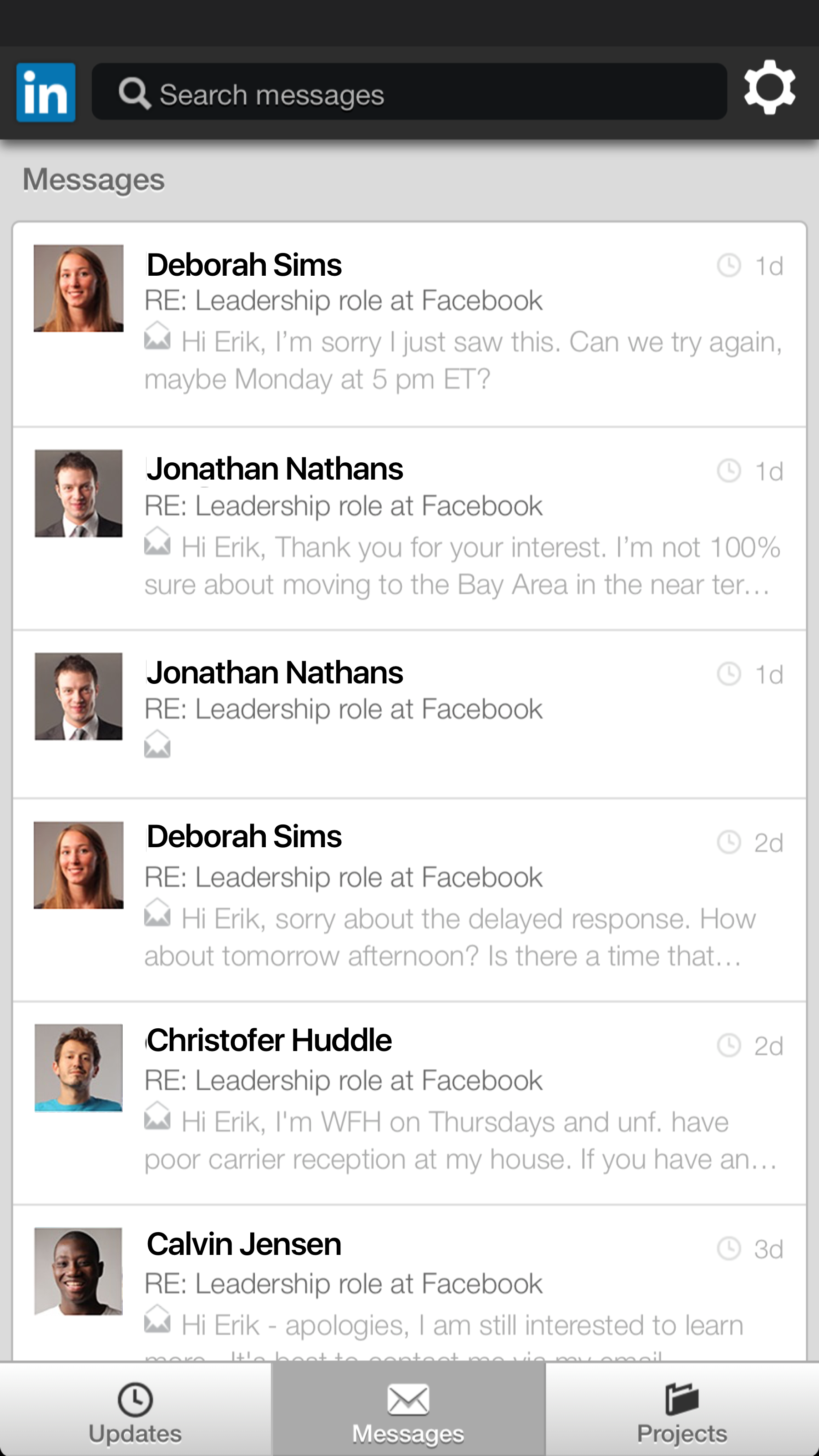Open Deborah Sims' message about tomorrow afternoon
Viewport: 819px width, 1456px height.
pos(409,900)
